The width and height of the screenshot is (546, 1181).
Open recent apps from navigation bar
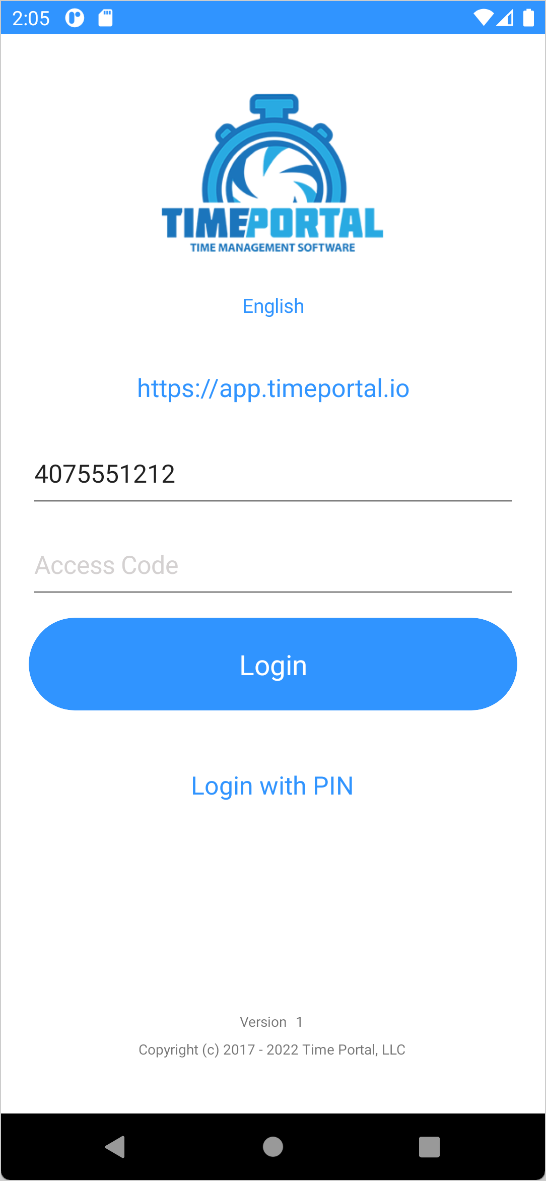pyautogui.click(x=429, y=1146)
